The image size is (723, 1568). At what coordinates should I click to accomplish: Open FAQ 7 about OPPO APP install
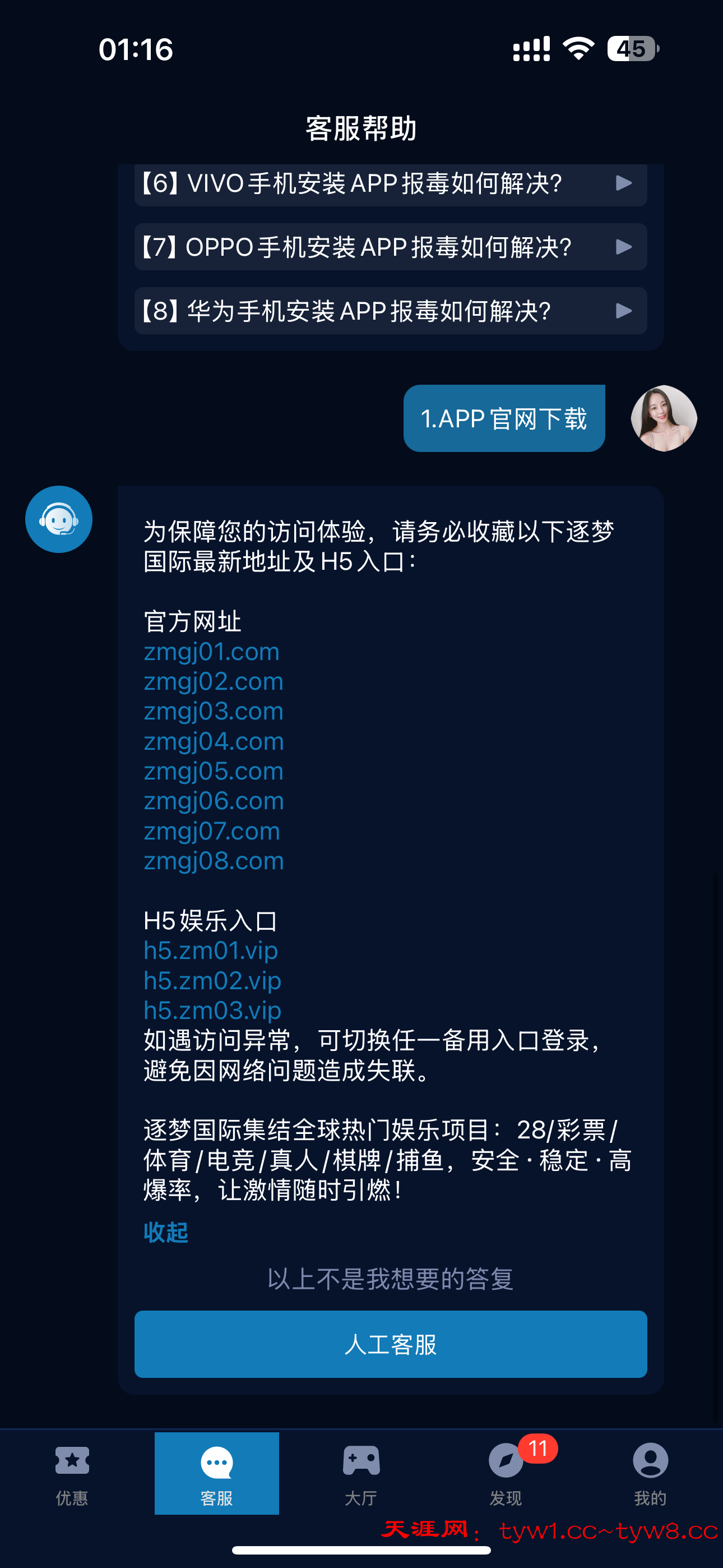pyautogui.click(x=390, y=247)
